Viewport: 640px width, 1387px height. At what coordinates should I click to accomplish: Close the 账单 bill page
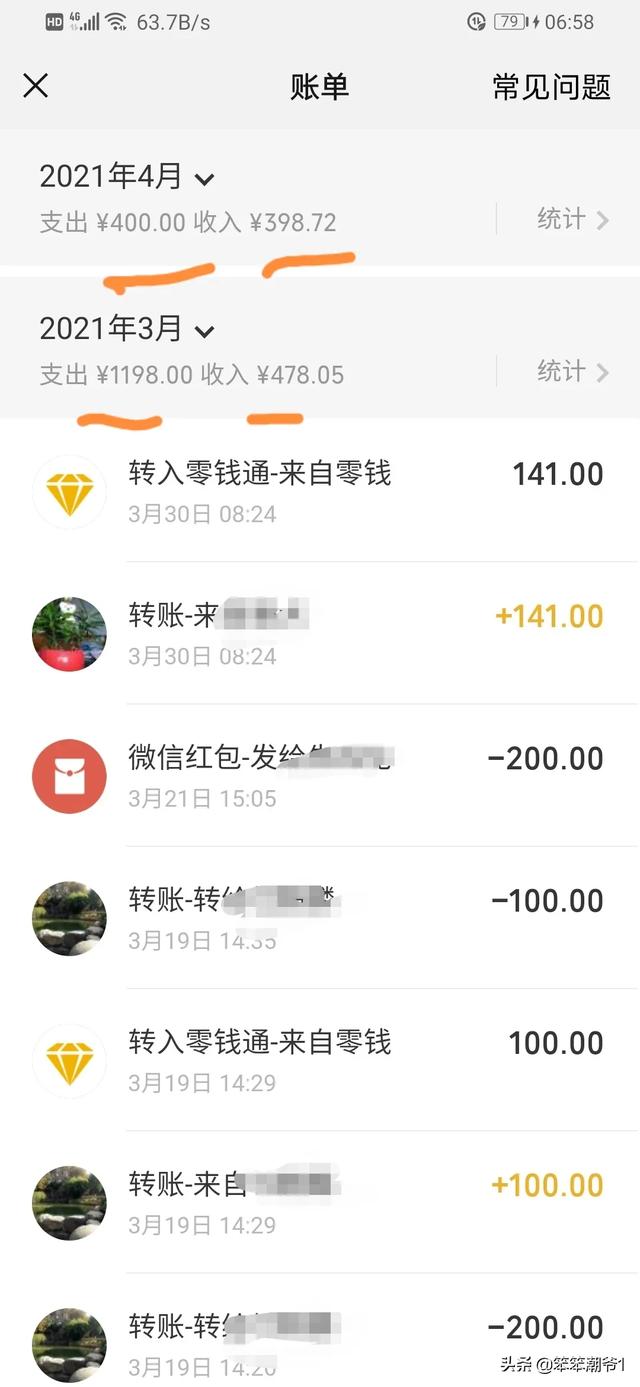(36, 86)
